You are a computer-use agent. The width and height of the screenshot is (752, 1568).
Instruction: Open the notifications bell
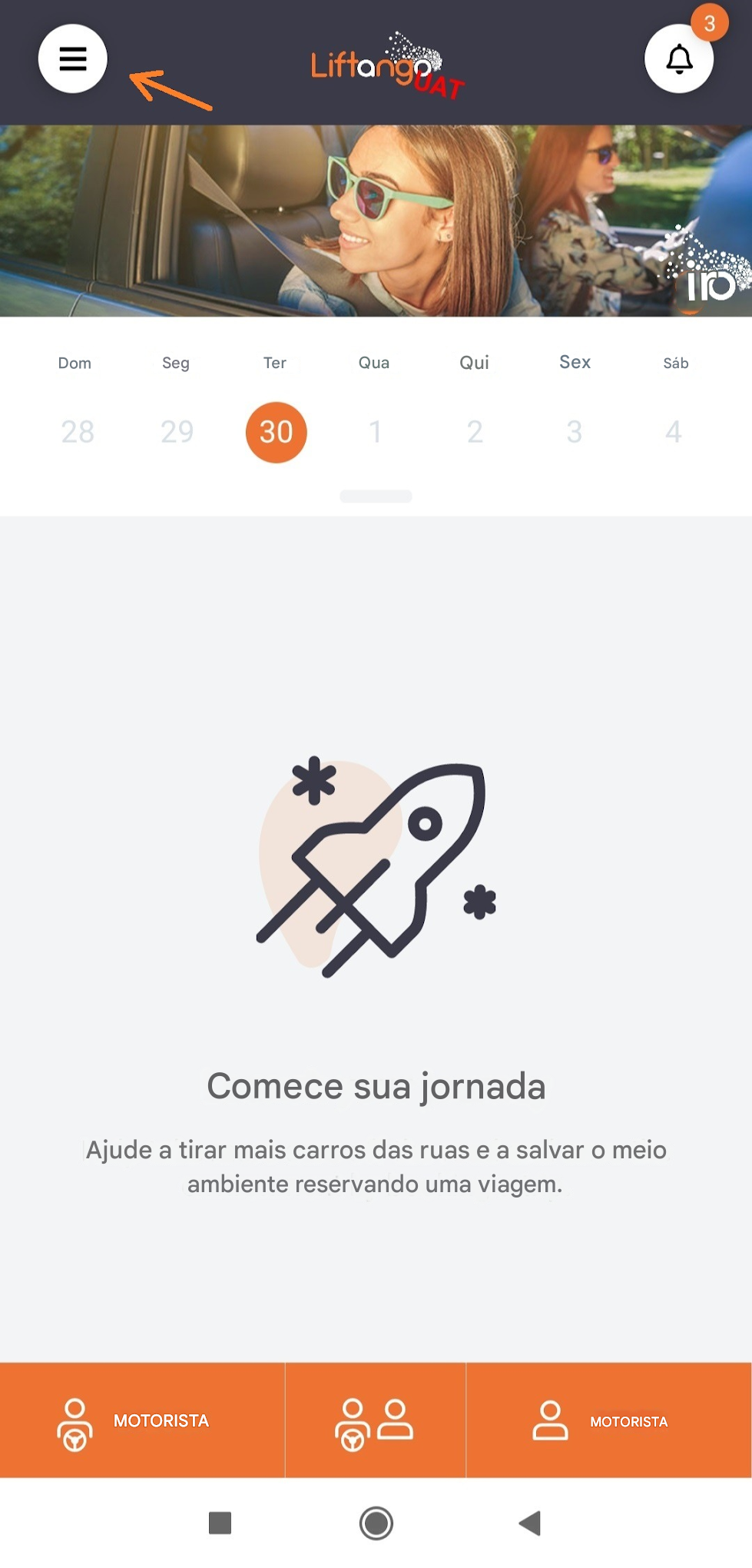click(x=679, y=59)
